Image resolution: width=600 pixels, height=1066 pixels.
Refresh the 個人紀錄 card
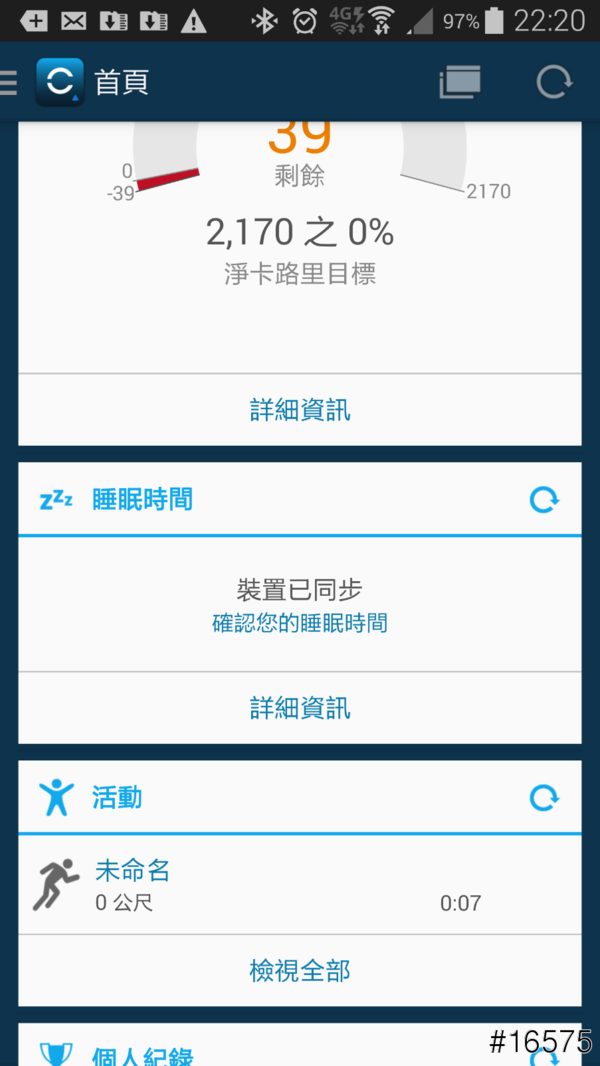pos(544,1055)
